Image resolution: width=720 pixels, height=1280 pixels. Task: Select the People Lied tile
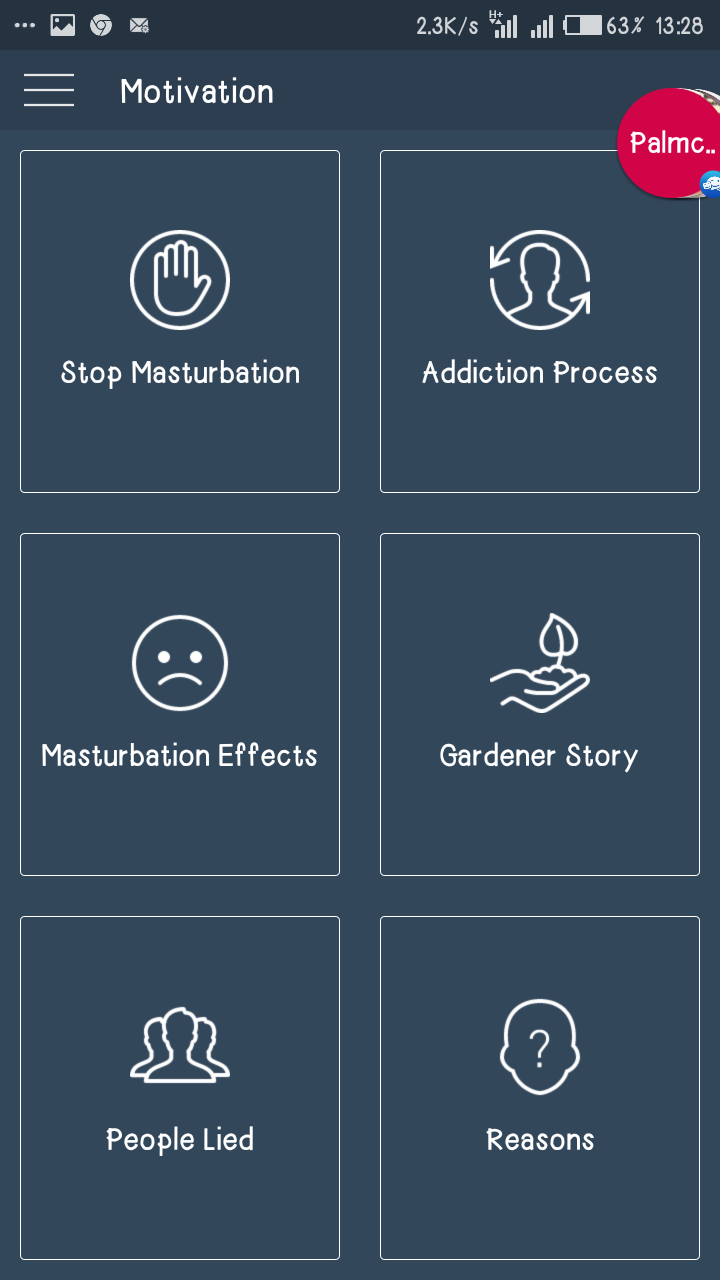(180, 1087)
